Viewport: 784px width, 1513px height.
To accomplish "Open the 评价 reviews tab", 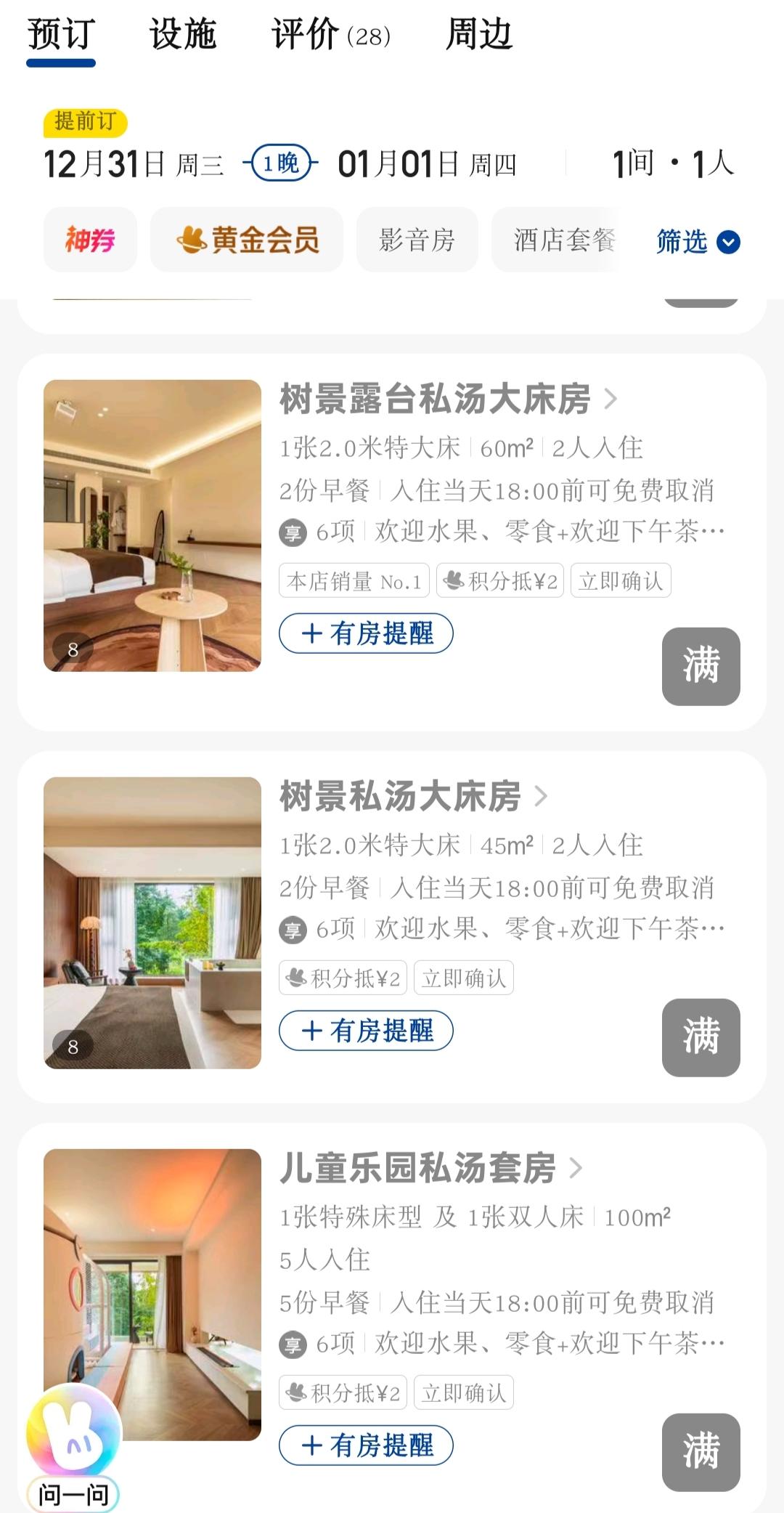I will [x=331, y=35].
